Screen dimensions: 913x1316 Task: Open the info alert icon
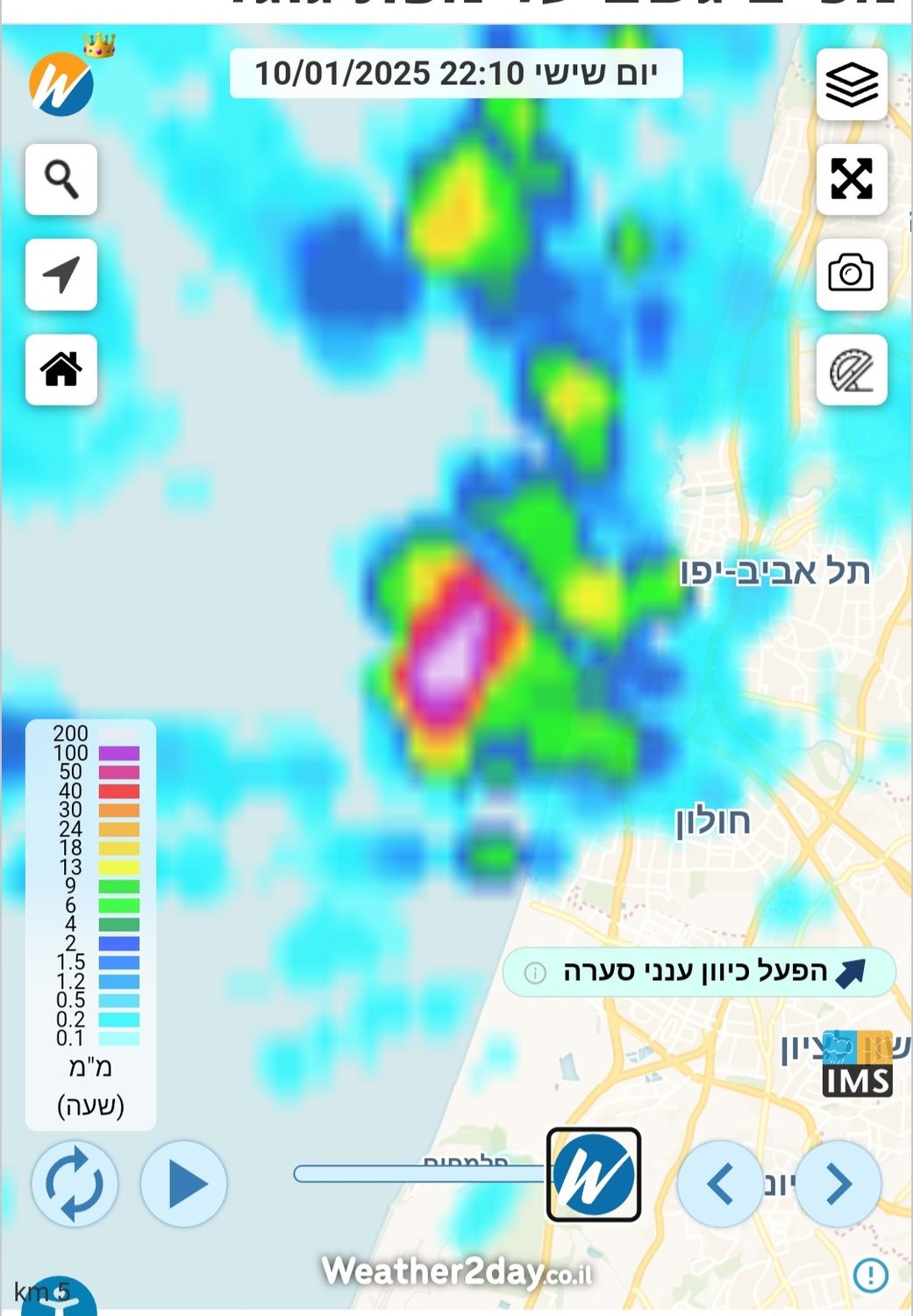click(871, 1275)
